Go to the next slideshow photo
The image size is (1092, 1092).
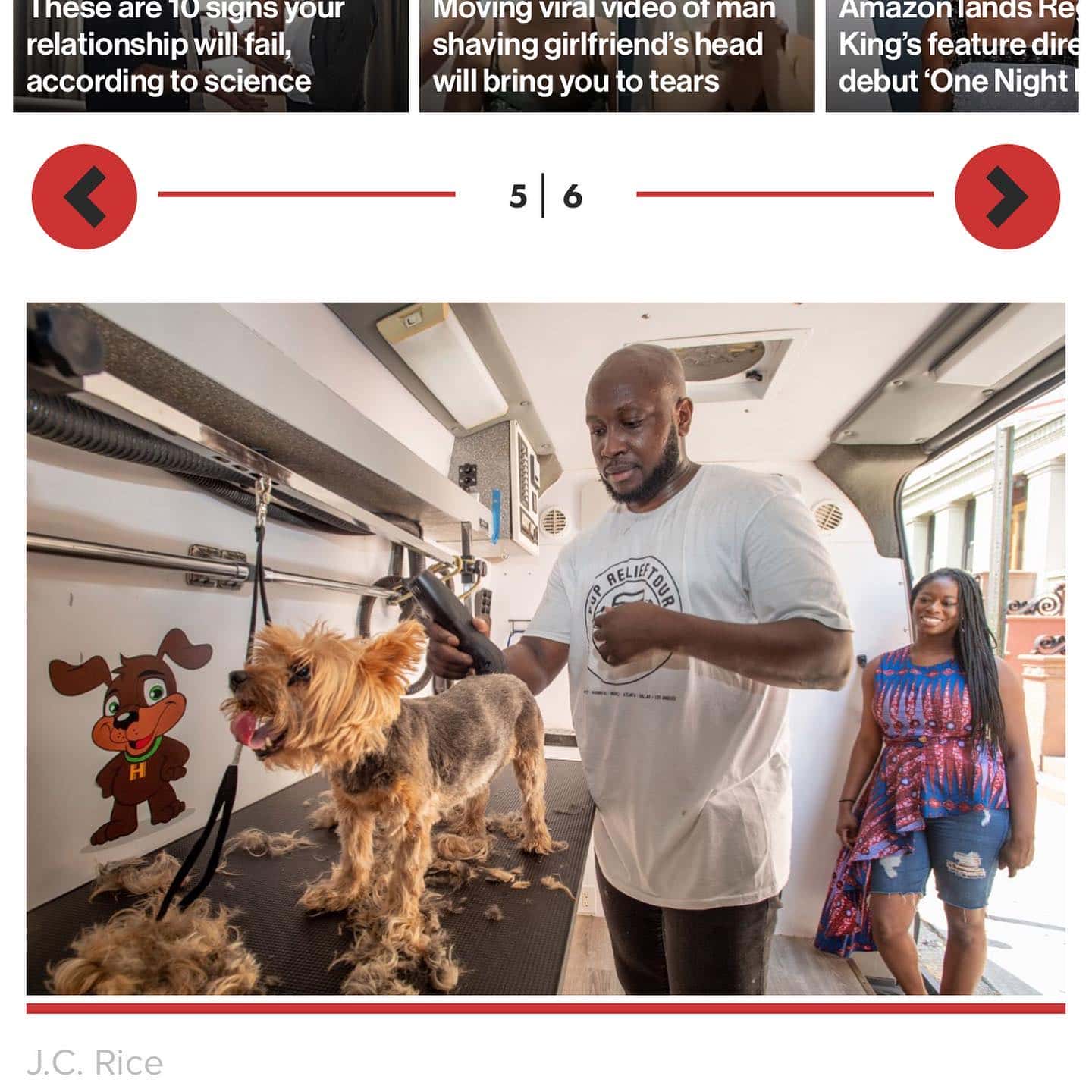pos(1007,196)
